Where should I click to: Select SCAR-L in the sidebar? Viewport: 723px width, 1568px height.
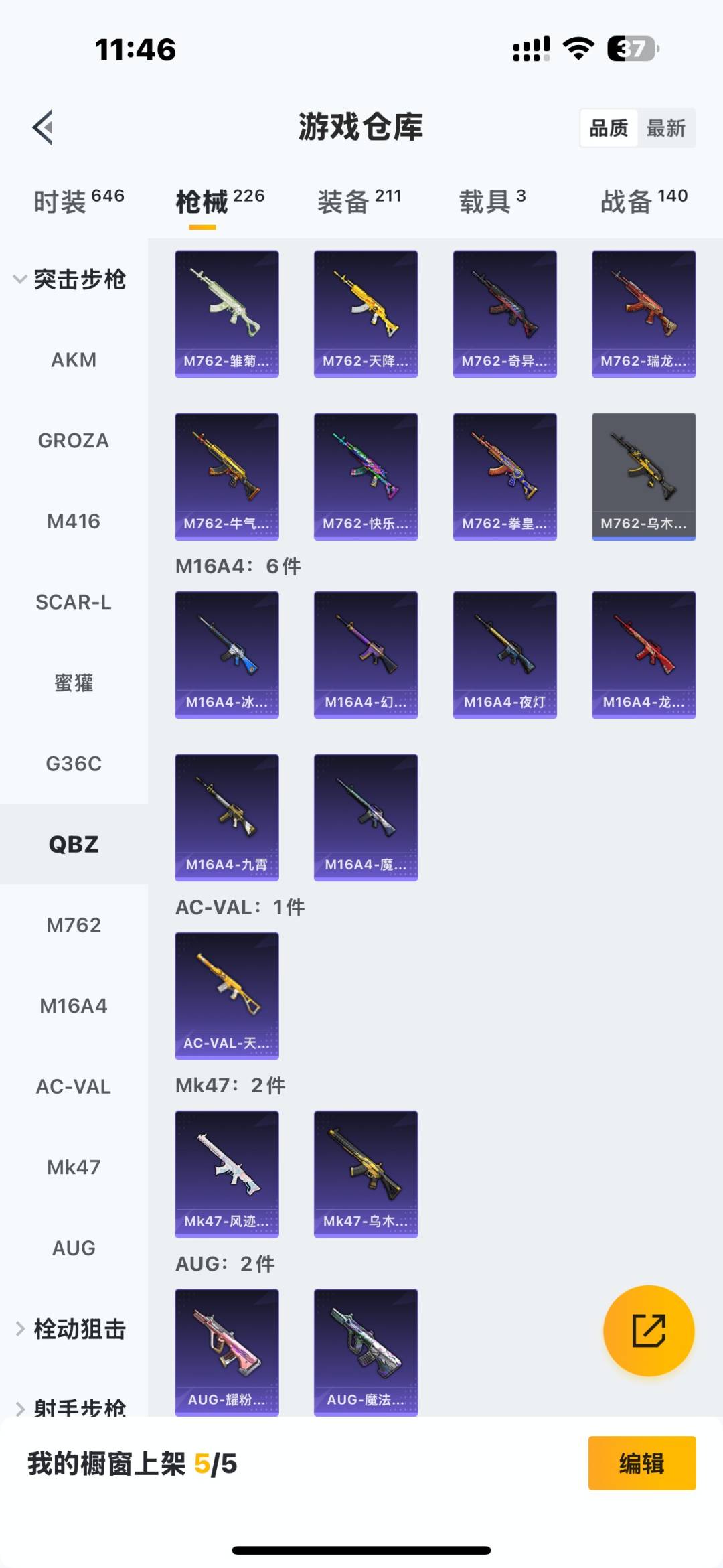click(x=74, y=602)
